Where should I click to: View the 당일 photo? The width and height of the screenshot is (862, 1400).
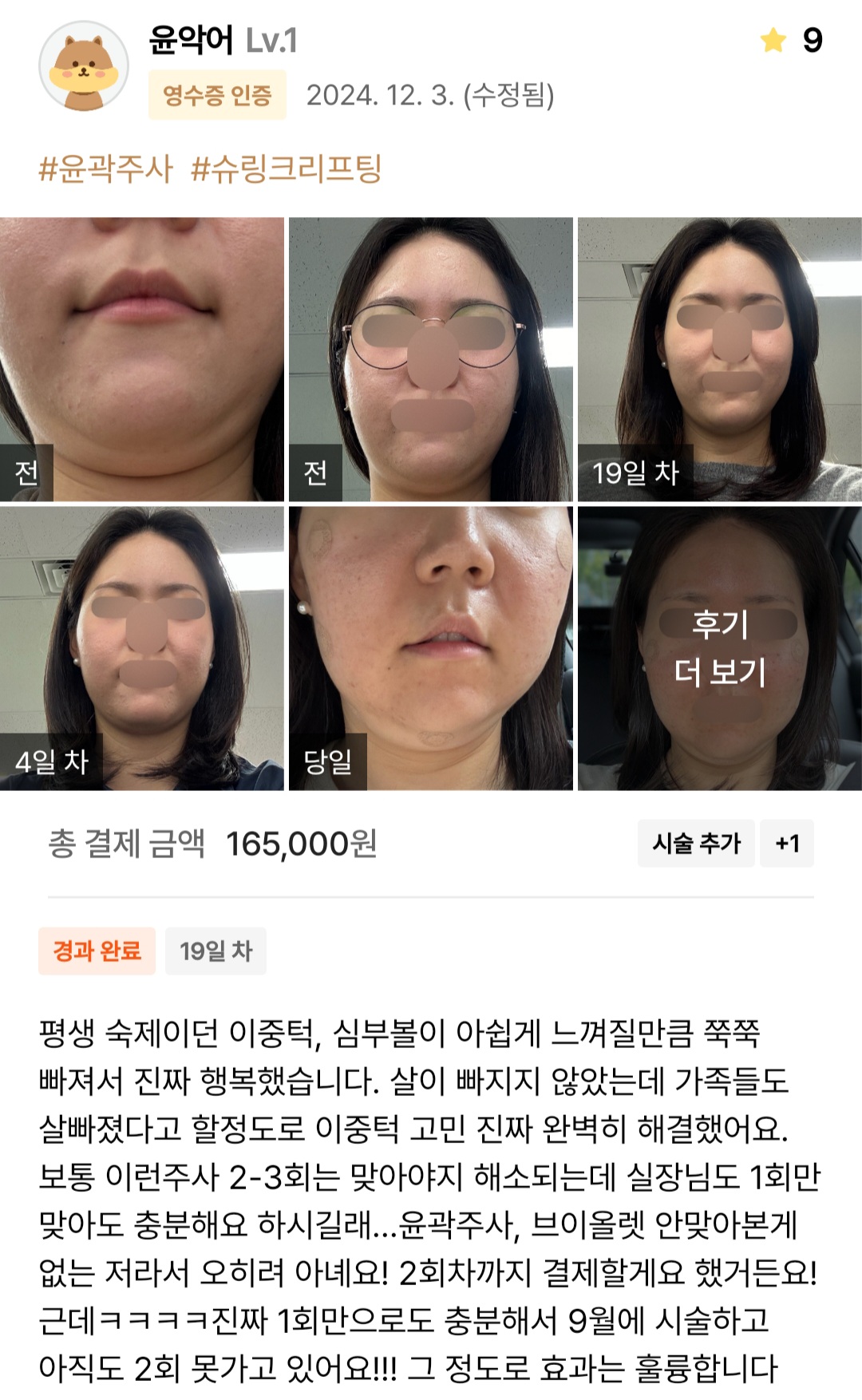pos(430,648)
